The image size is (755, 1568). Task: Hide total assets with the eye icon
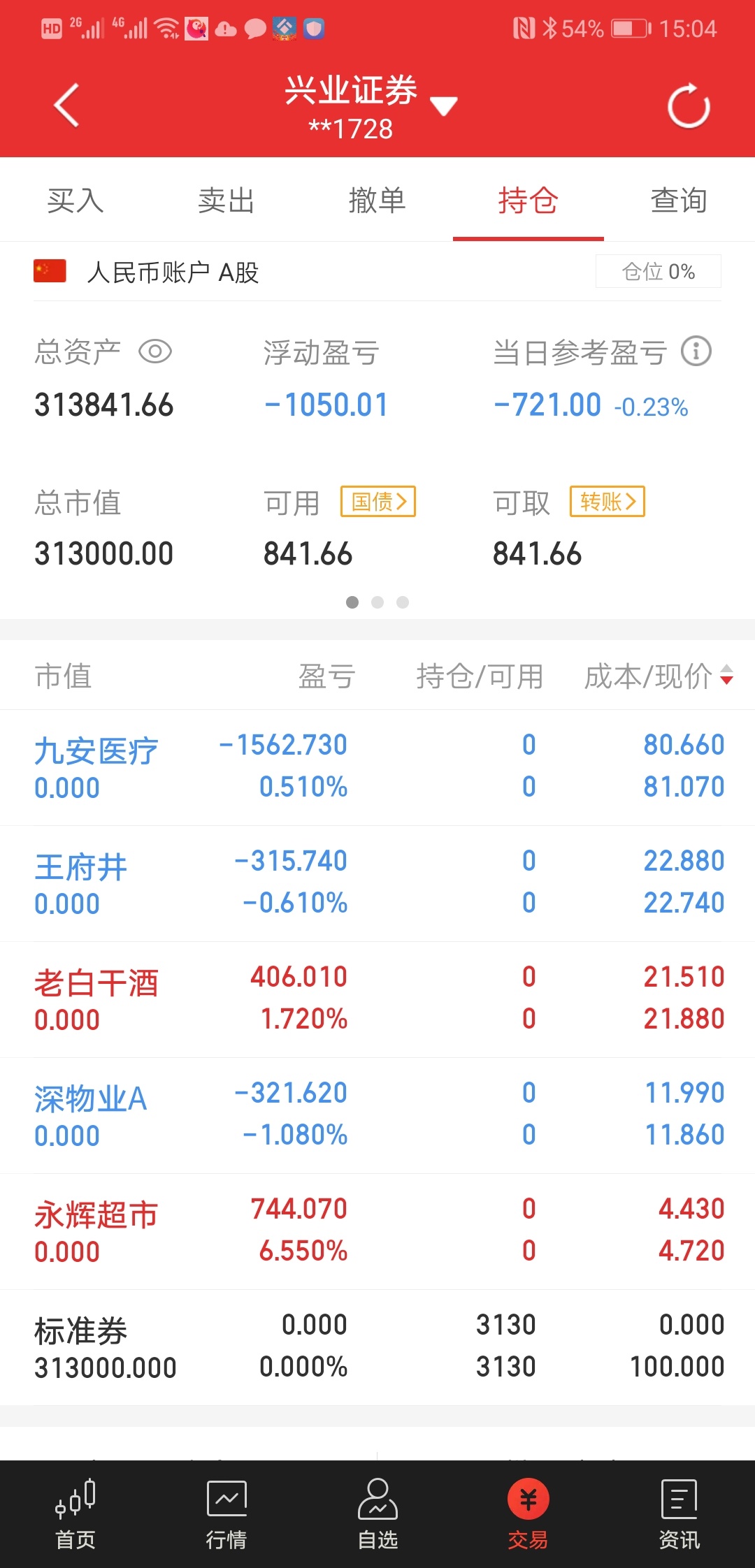155,351
